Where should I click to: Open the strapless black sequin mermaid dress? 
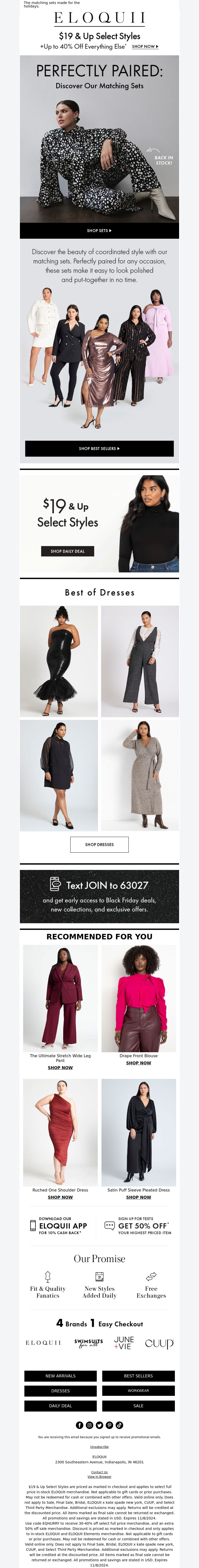[x=59, y=661]
